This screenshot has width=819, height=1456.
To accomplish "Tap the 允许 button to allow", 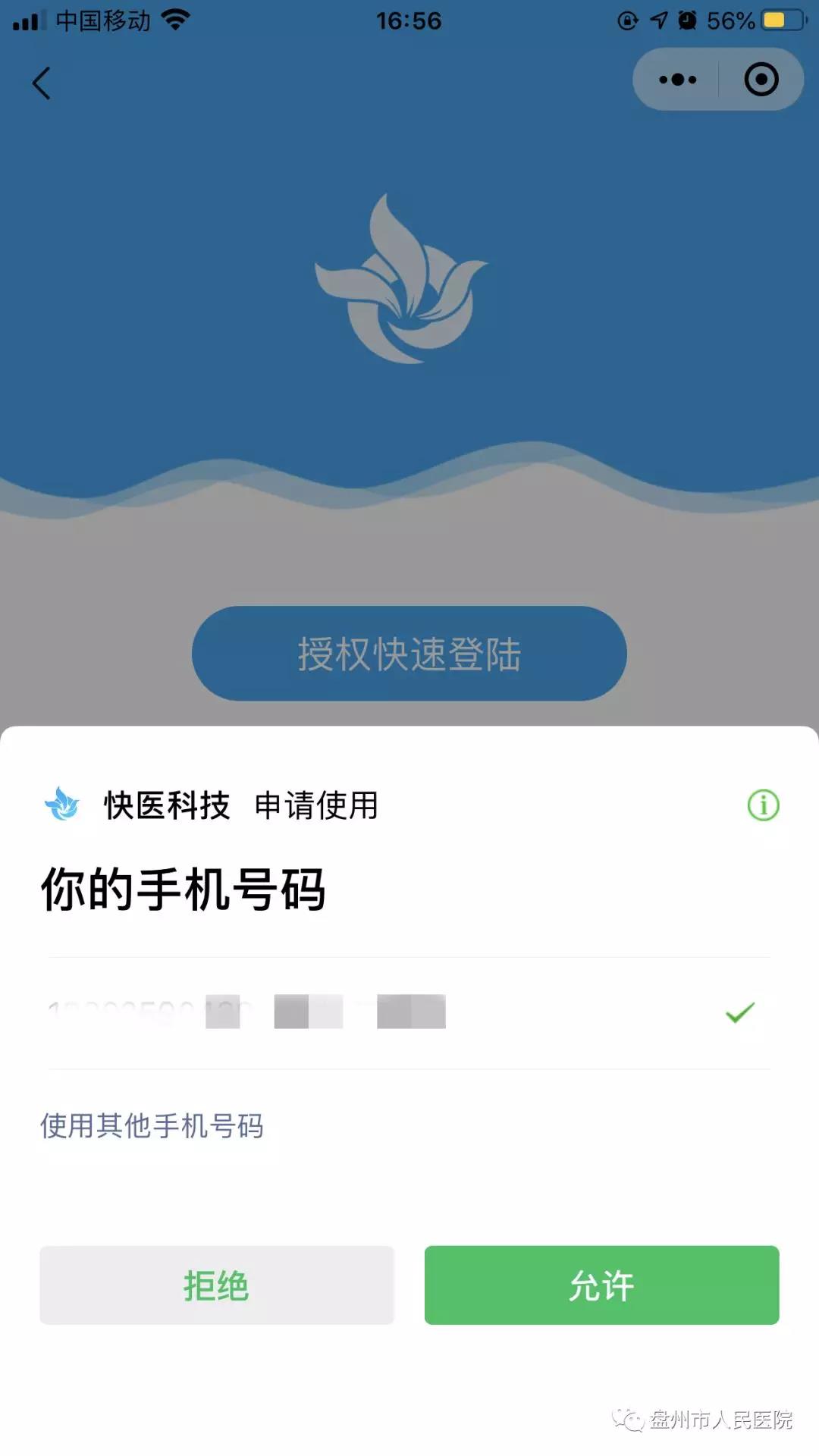I will pos(601,1285).
